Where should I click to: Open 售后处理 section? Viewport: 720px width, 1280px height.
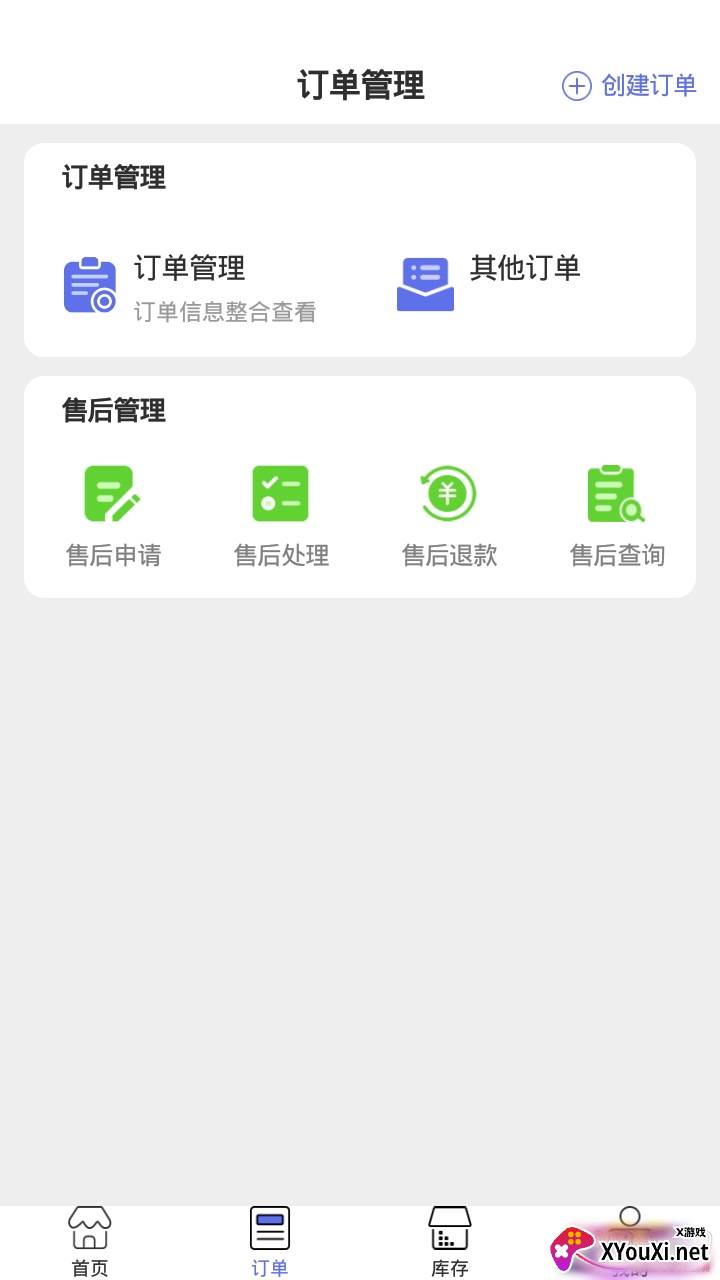(x=281, y=516)
